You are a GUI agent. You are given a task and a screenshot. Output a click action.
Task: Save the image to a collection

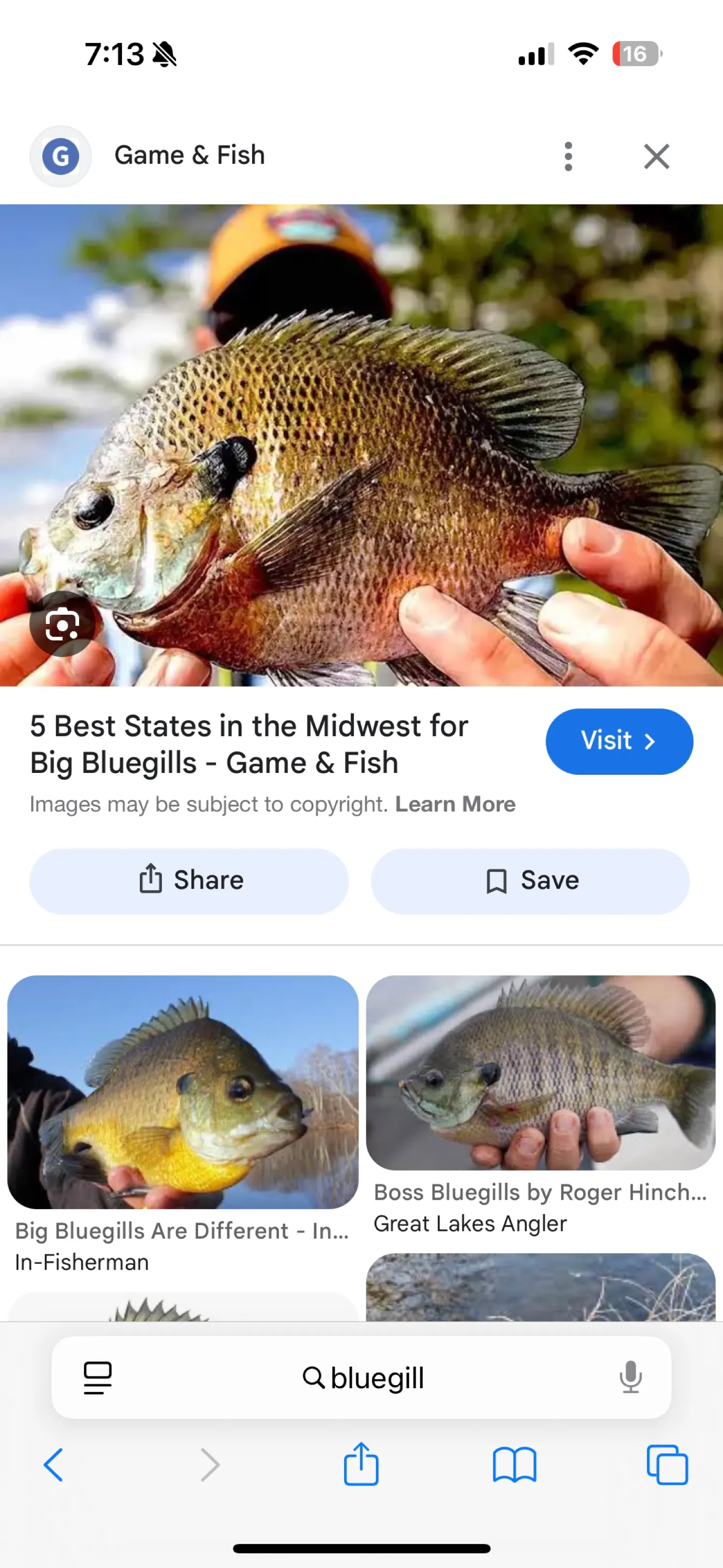click(530, 881)
